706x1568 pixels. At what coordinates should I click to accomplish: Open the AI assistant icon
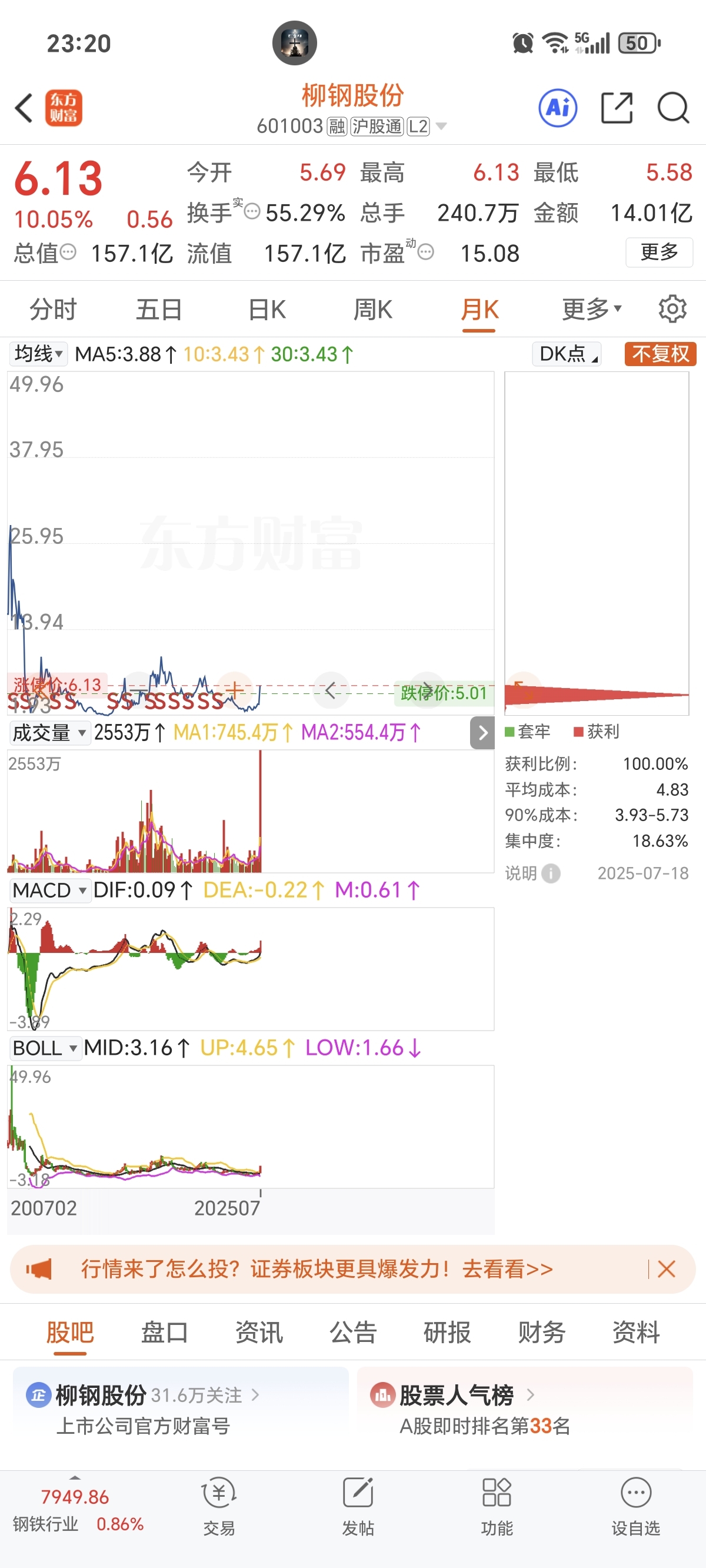pos(558,108)
